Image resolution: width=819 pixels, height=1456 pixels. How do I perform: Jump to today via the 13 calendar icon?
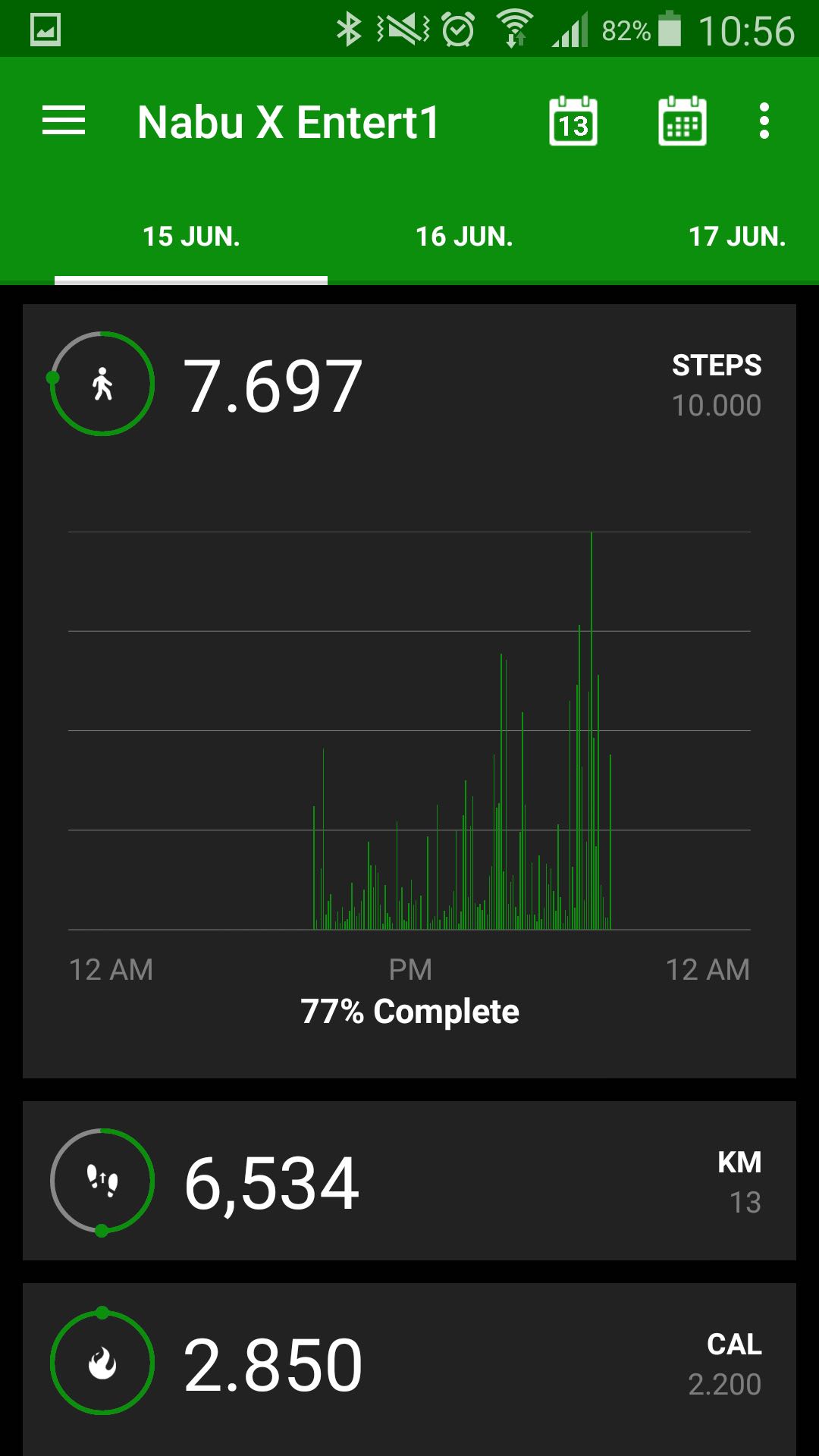coord(573,121)
